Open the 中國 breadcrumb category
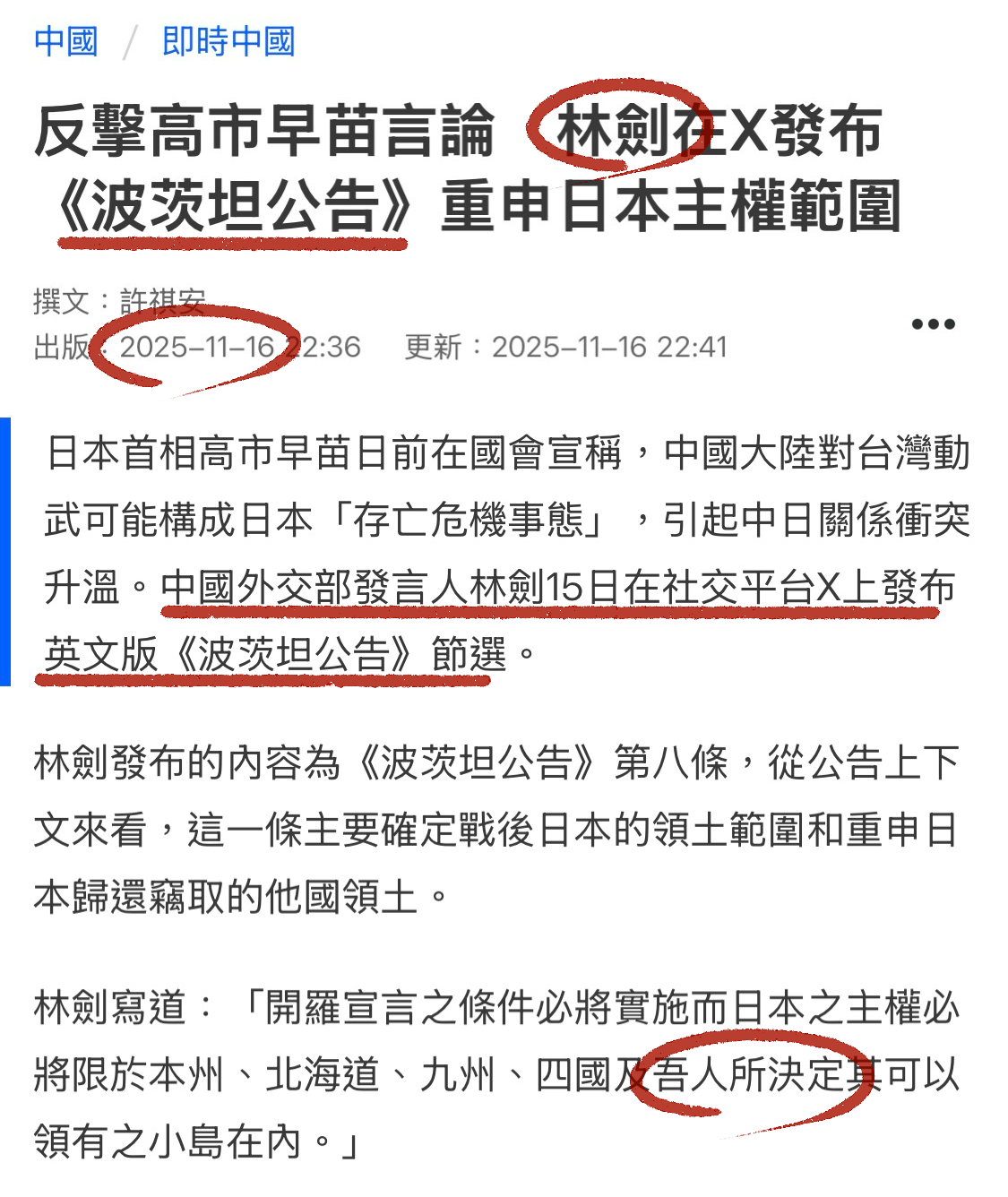Viewport: 1008px width, 1197px height. coord(65,41)
